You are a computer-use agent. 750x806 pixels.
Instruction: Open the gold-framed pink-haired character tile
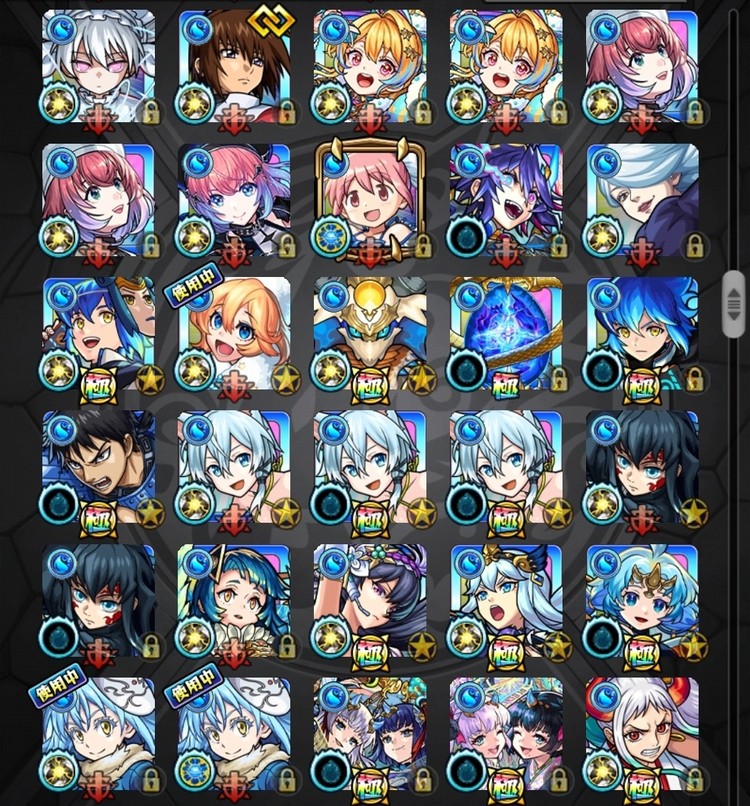point(371,200)
